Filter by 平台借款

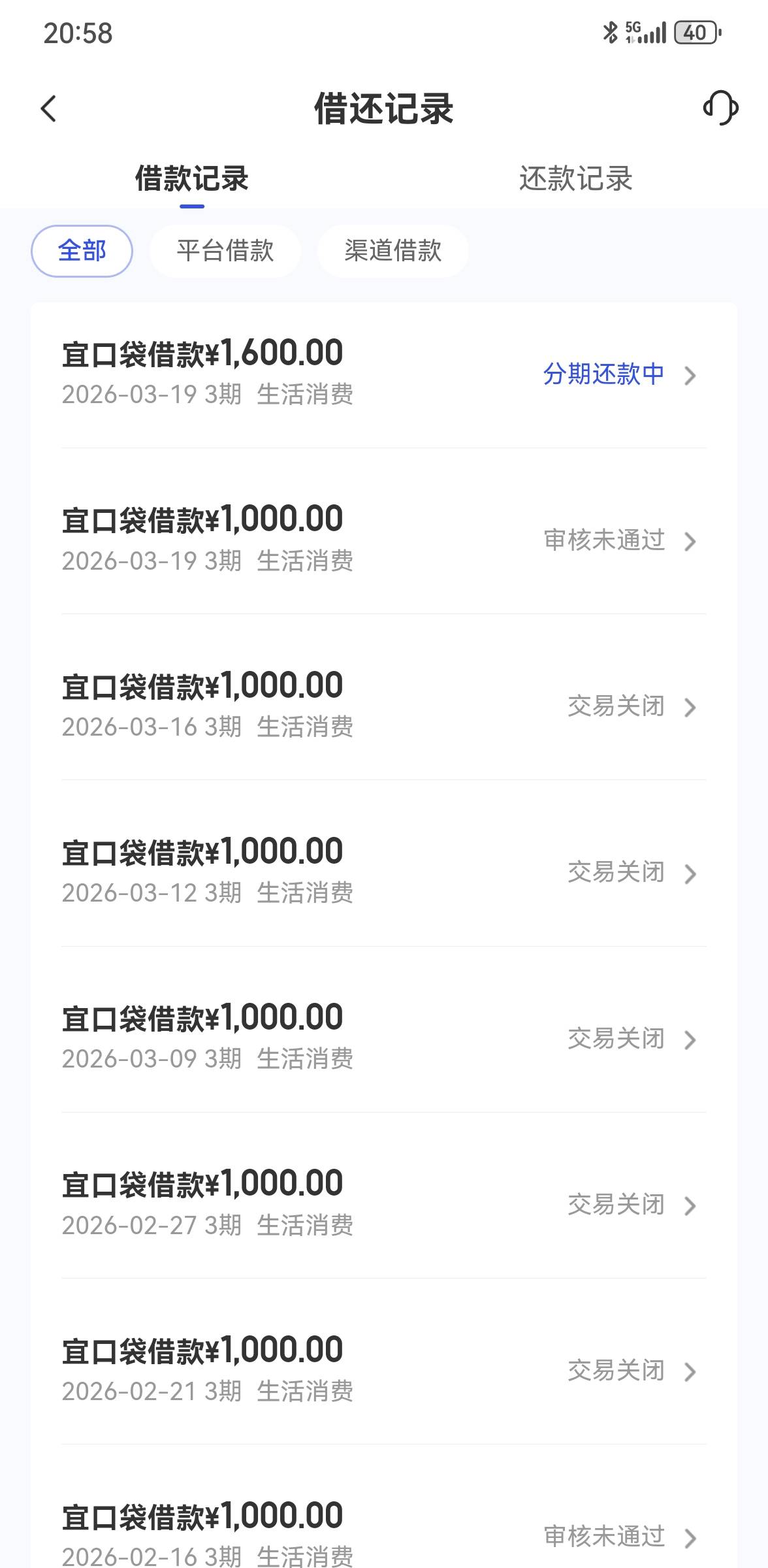pyautogui.click(x=225, y=251)
